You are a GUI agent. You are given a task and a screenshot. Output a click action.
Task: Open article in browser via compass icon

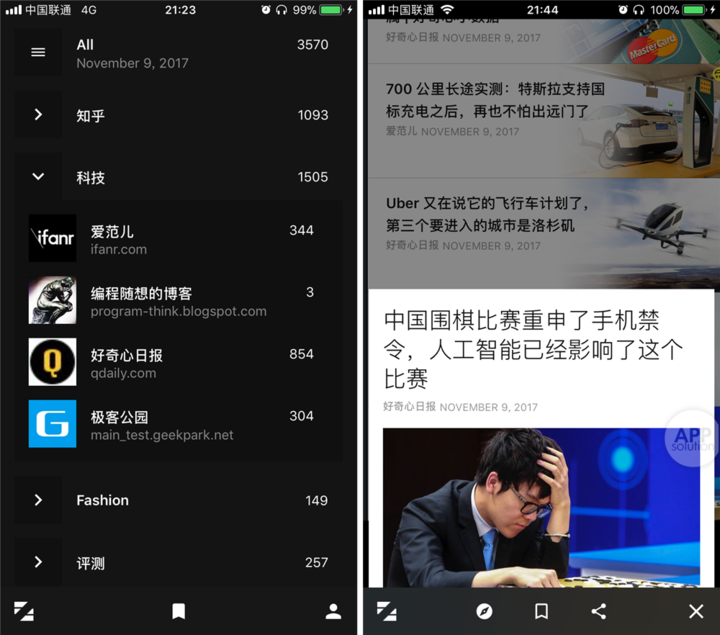[484, 611]
